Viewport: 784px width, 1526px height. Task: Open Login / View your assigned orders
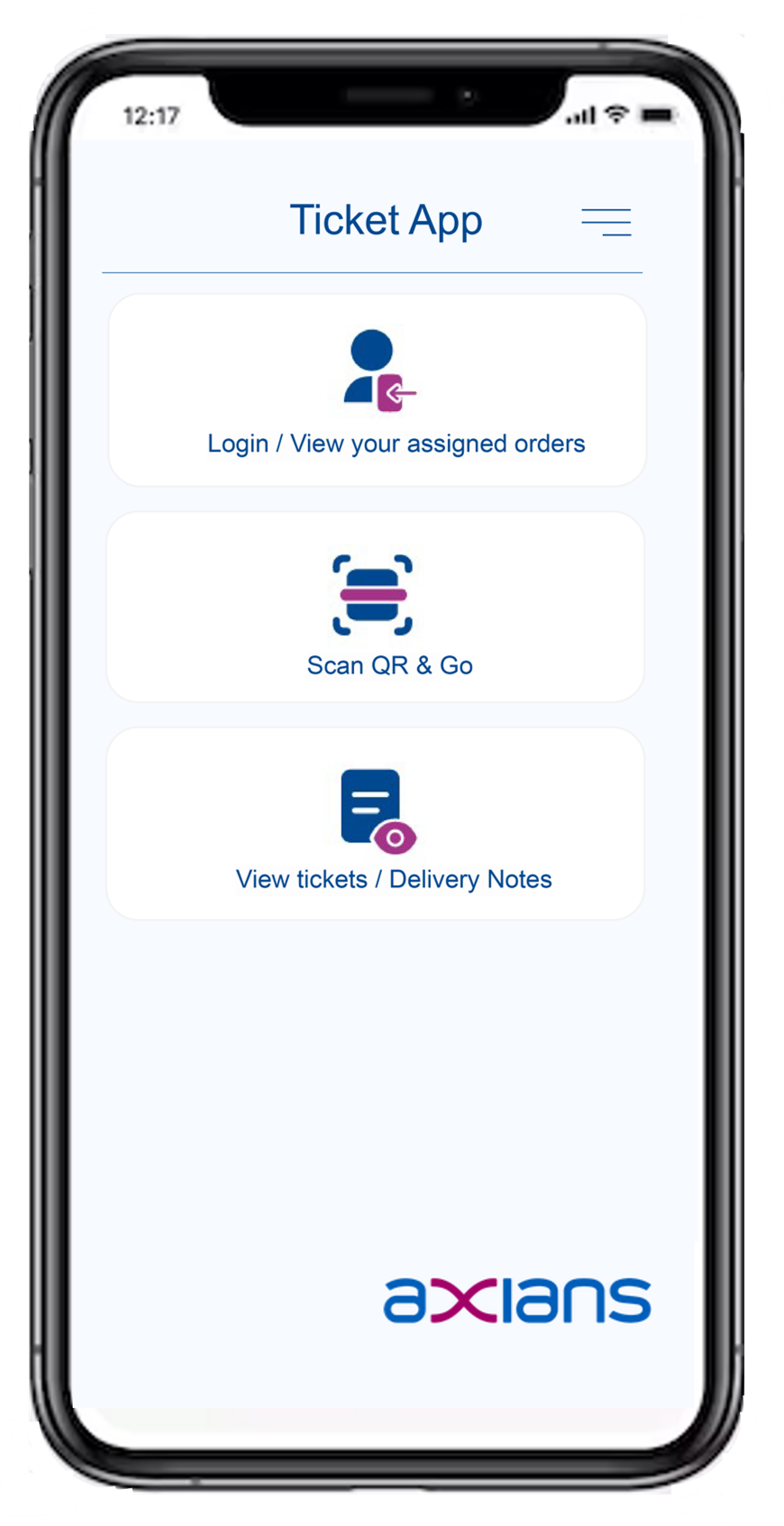point(377,390)
